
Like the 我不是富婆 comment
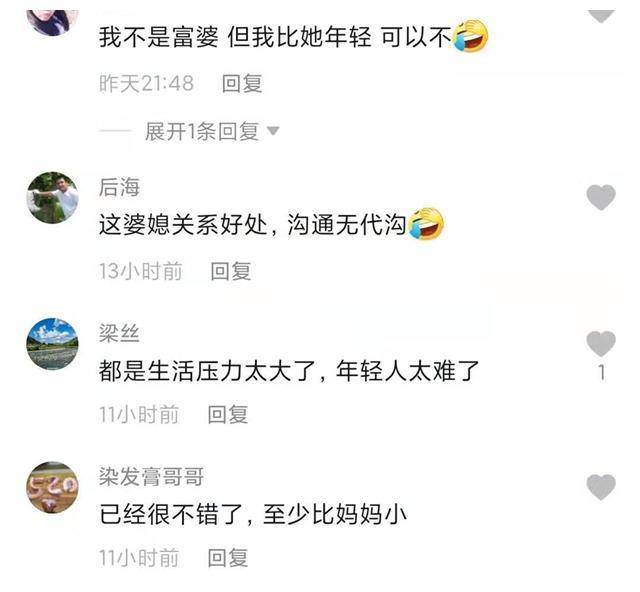point(601,14)
